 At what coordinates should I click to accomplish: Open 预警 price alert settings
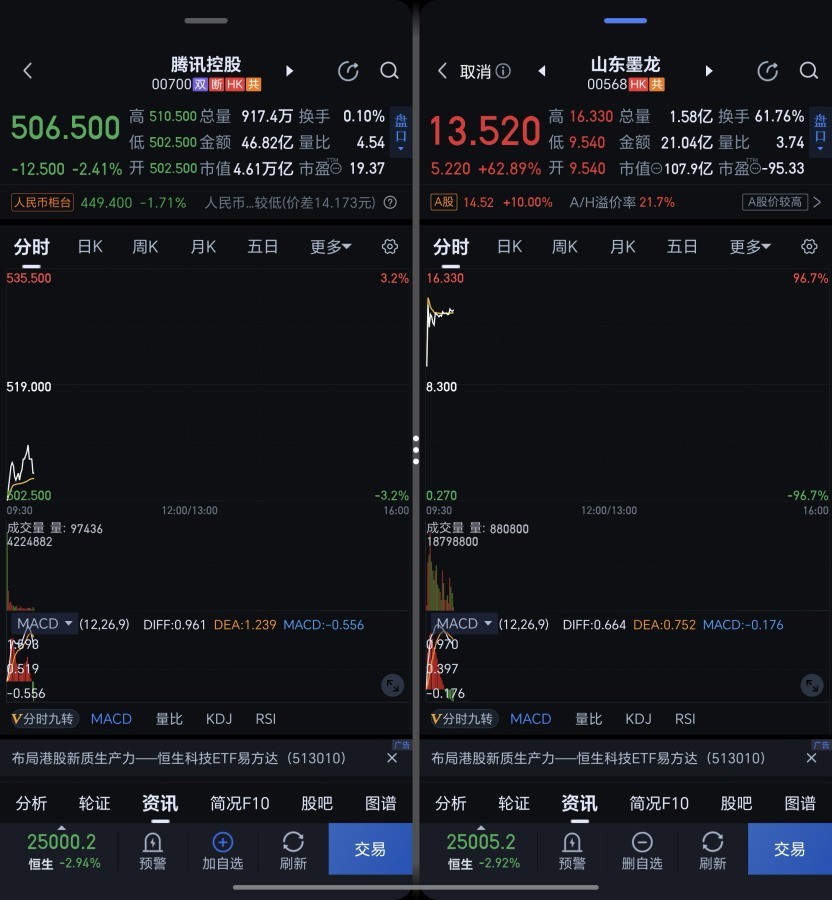point(152,849)
